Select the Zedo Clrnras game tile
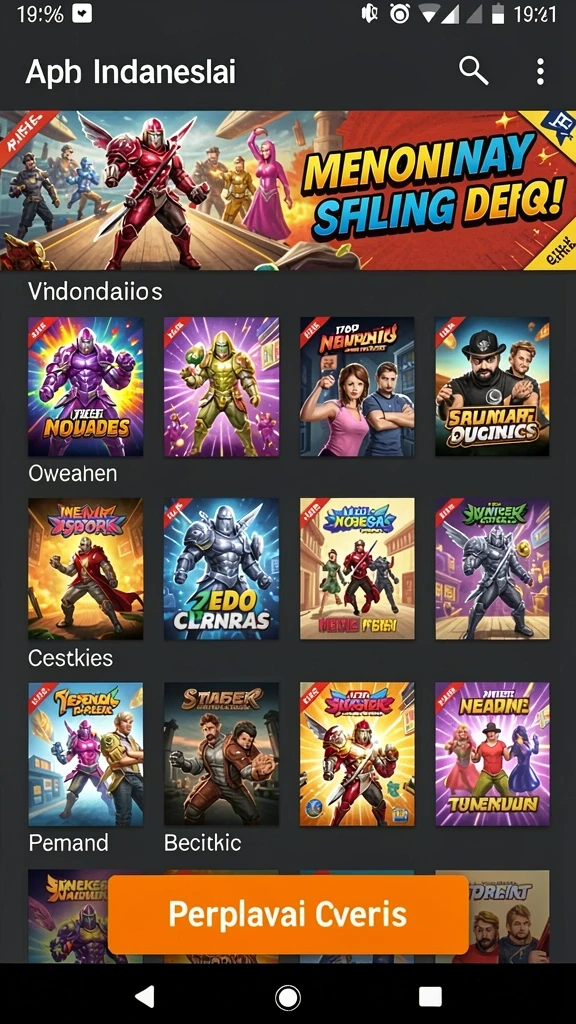Screen dimensions: 576x1024 pyautogui.click(x=221, y=569)
